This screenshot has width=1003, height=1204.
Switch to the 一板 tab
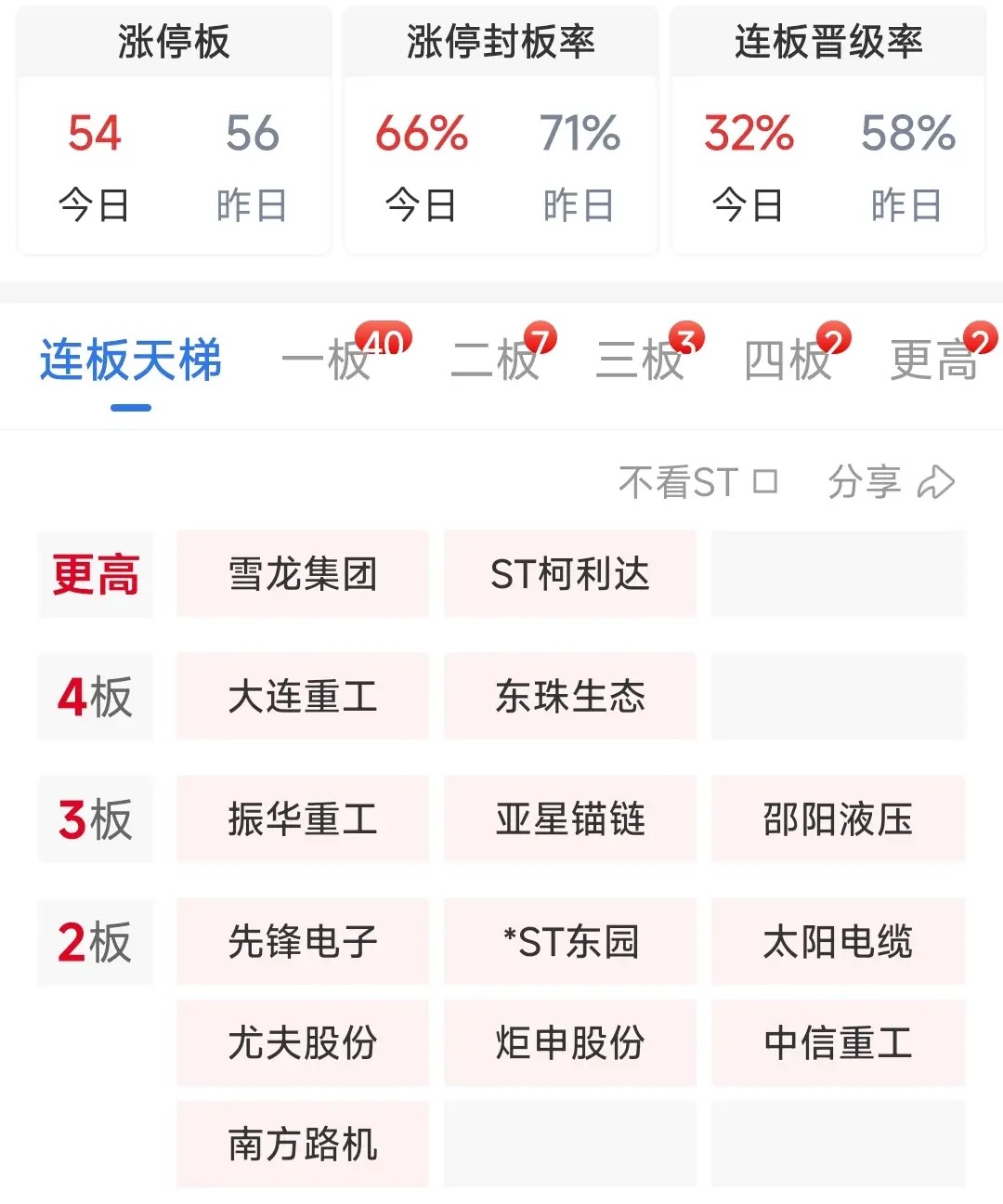327,360
